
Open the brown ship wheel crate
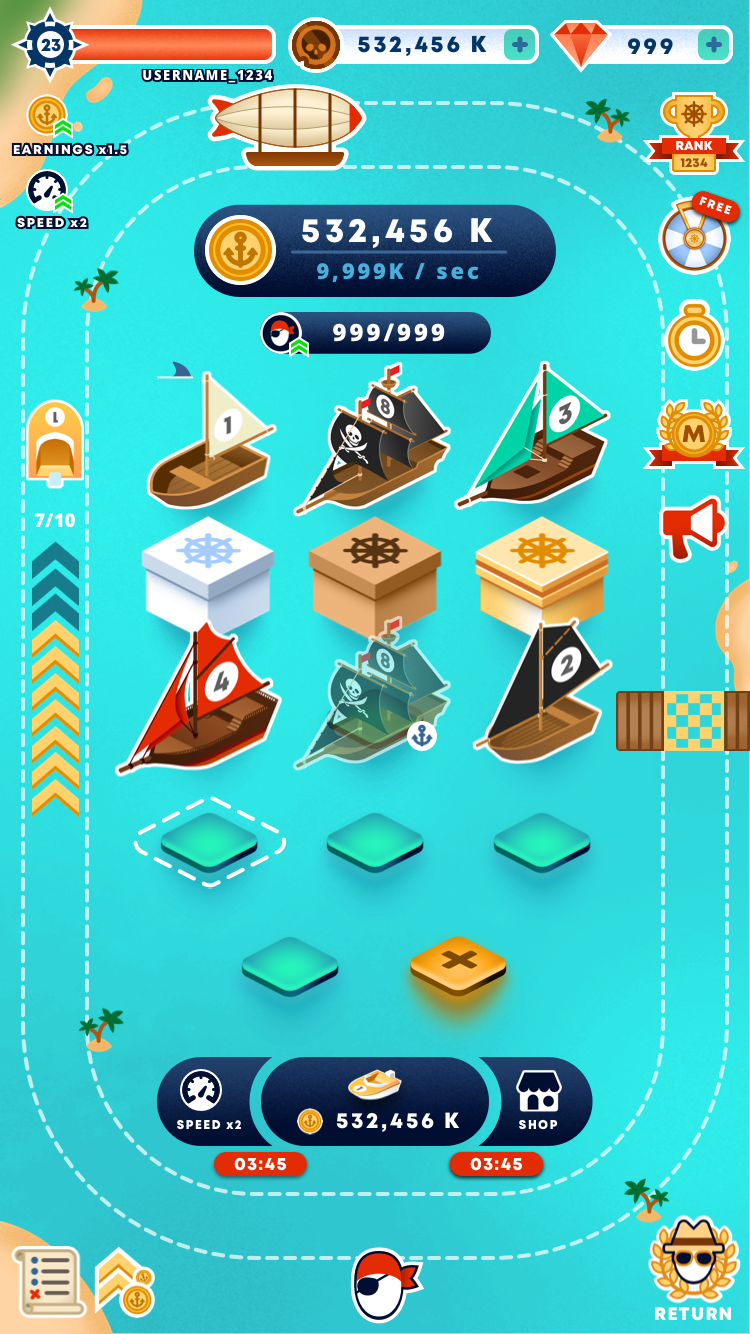374,572
